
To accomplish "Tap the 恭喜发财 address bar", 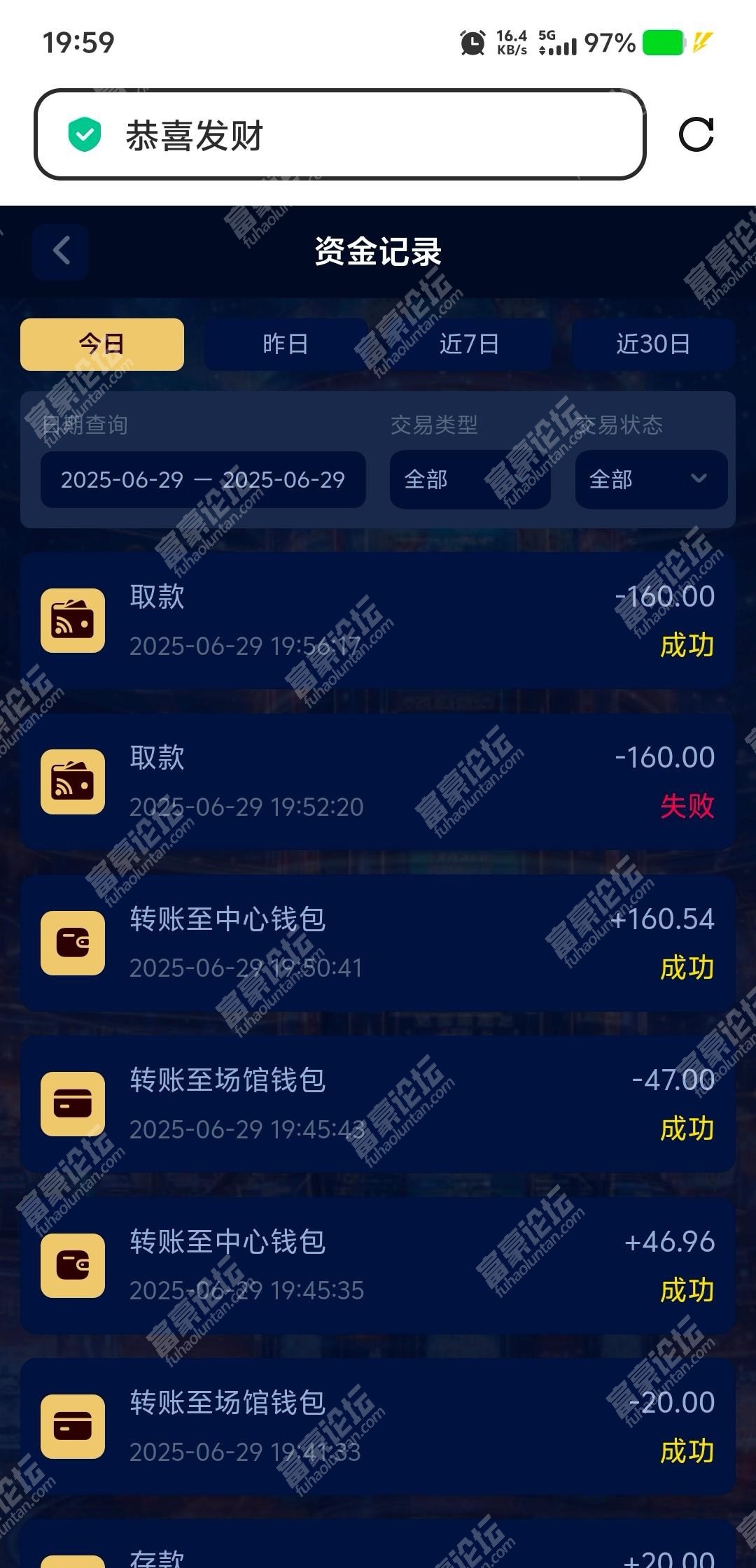I will tap(339, 134).
